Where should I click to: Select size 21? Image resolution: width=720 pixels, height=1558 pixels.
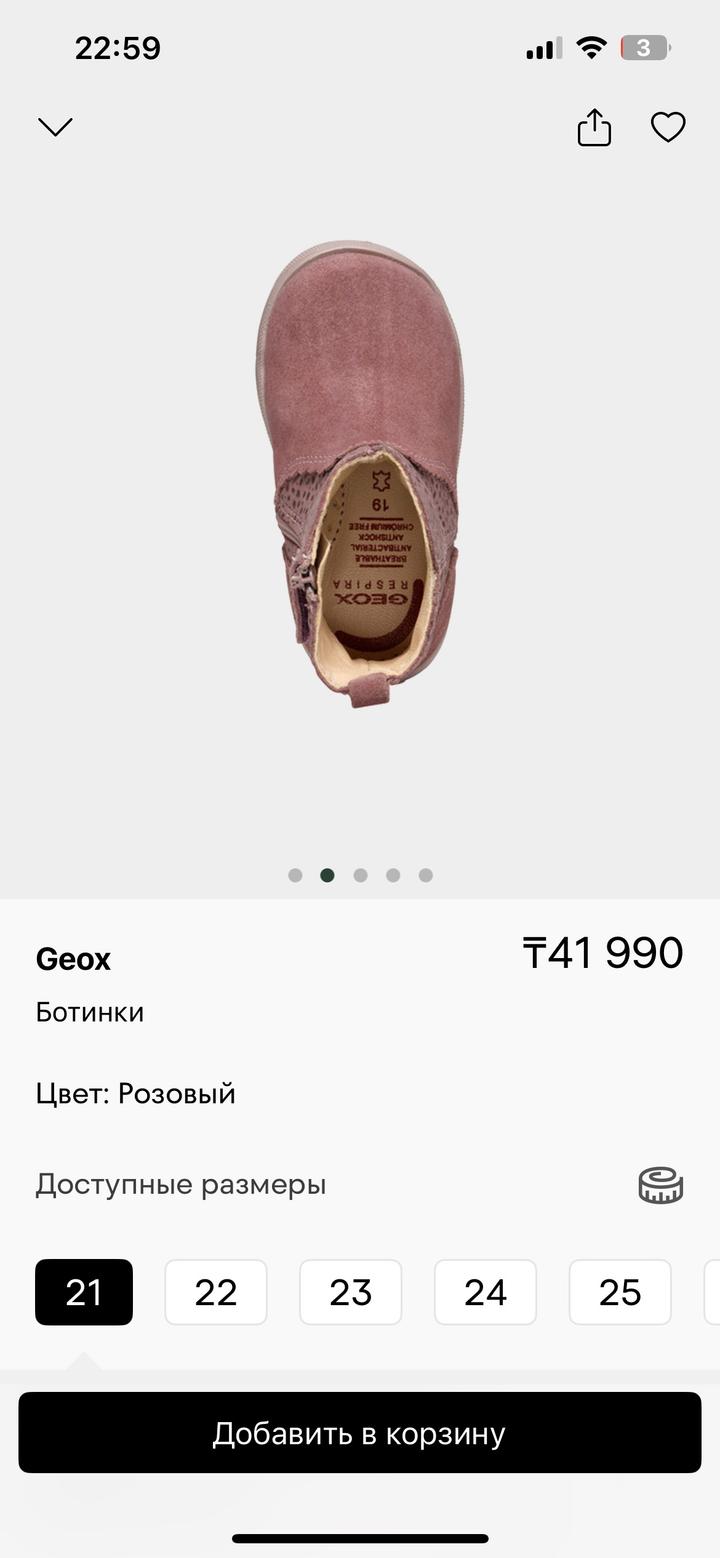pyautogui.click(x=84, y=1292)
